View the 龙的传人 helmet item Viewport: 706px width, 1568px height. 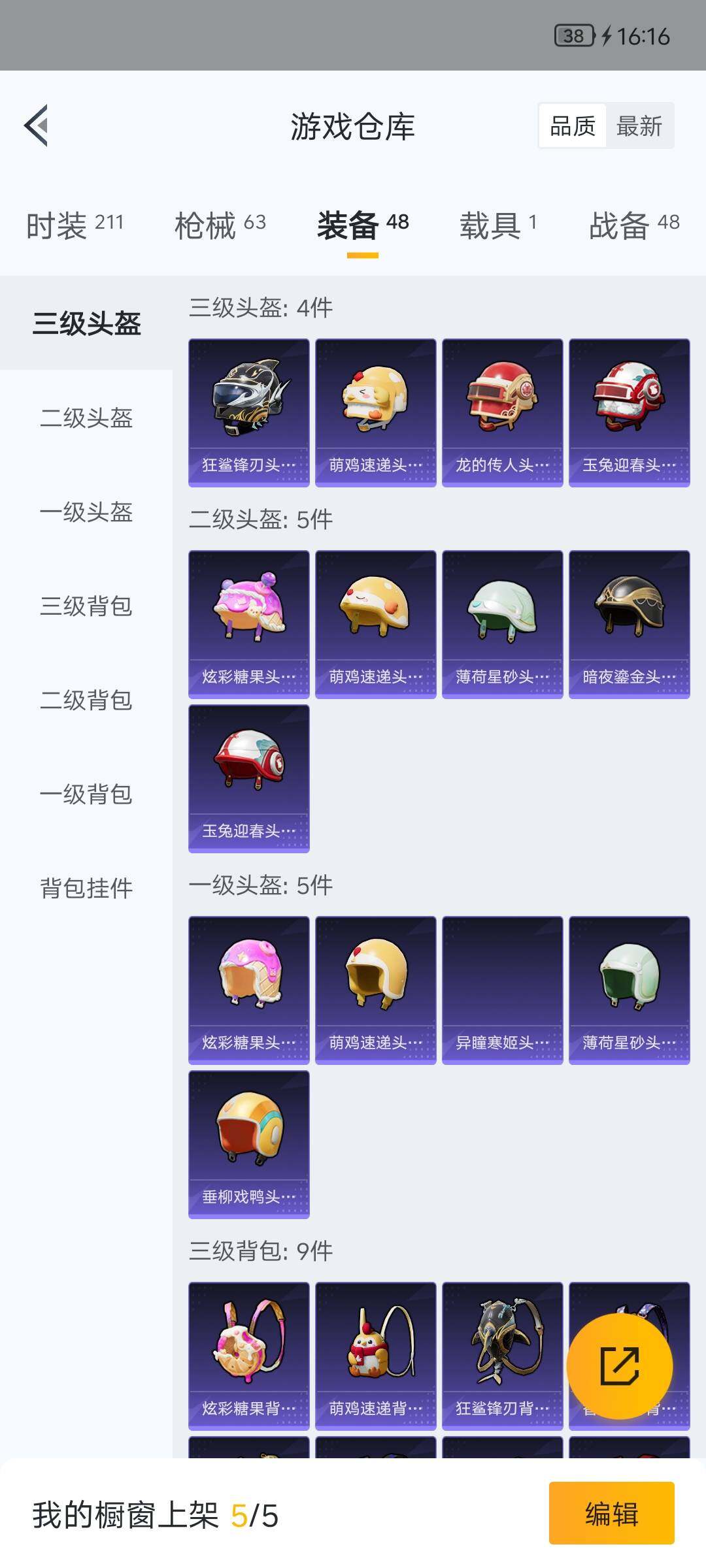click(x=502, y=405)
